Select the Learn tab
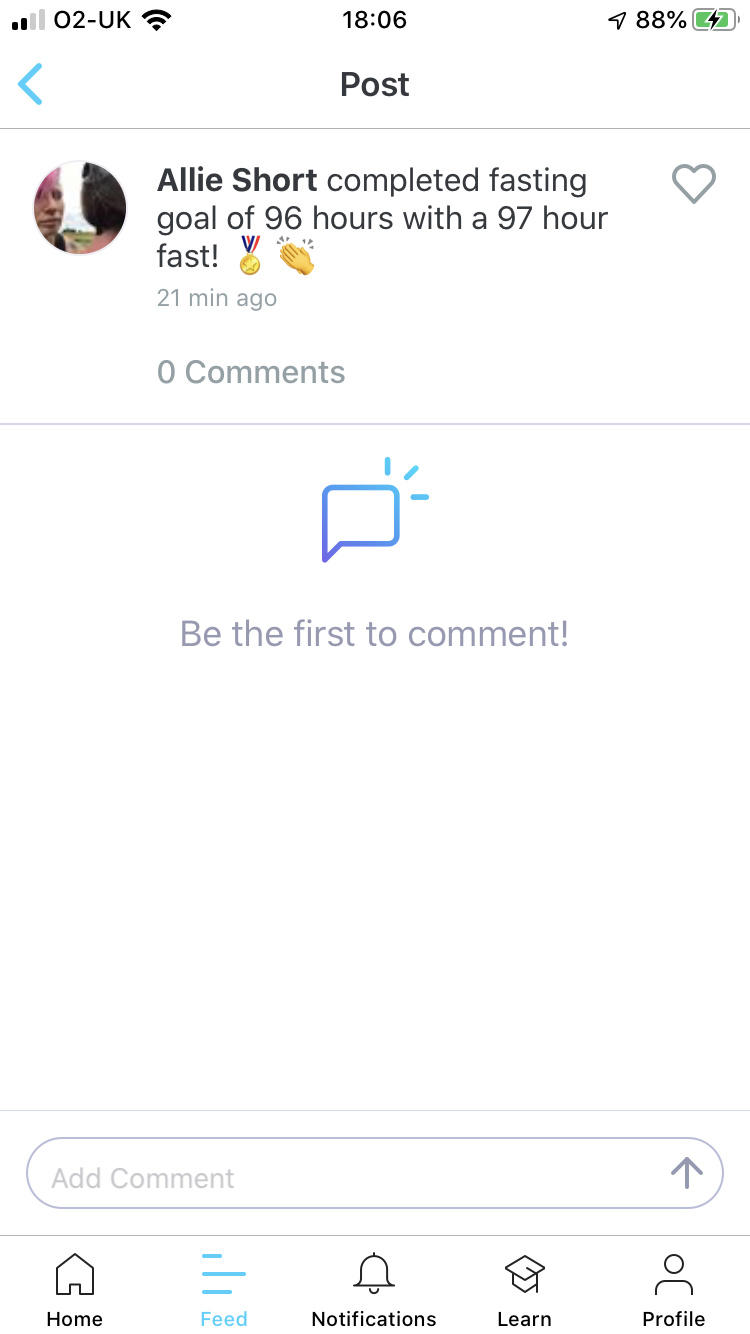This screenshot has height=1334, width=750. click(524, 1289)
